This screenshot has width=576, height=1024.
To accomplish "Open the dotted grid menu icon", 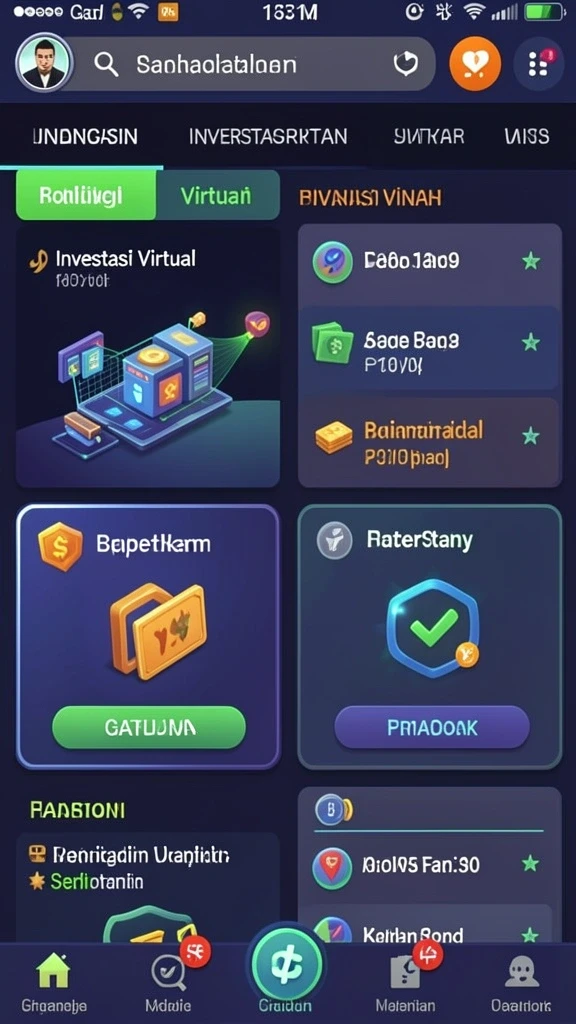I will click(538, 63).
